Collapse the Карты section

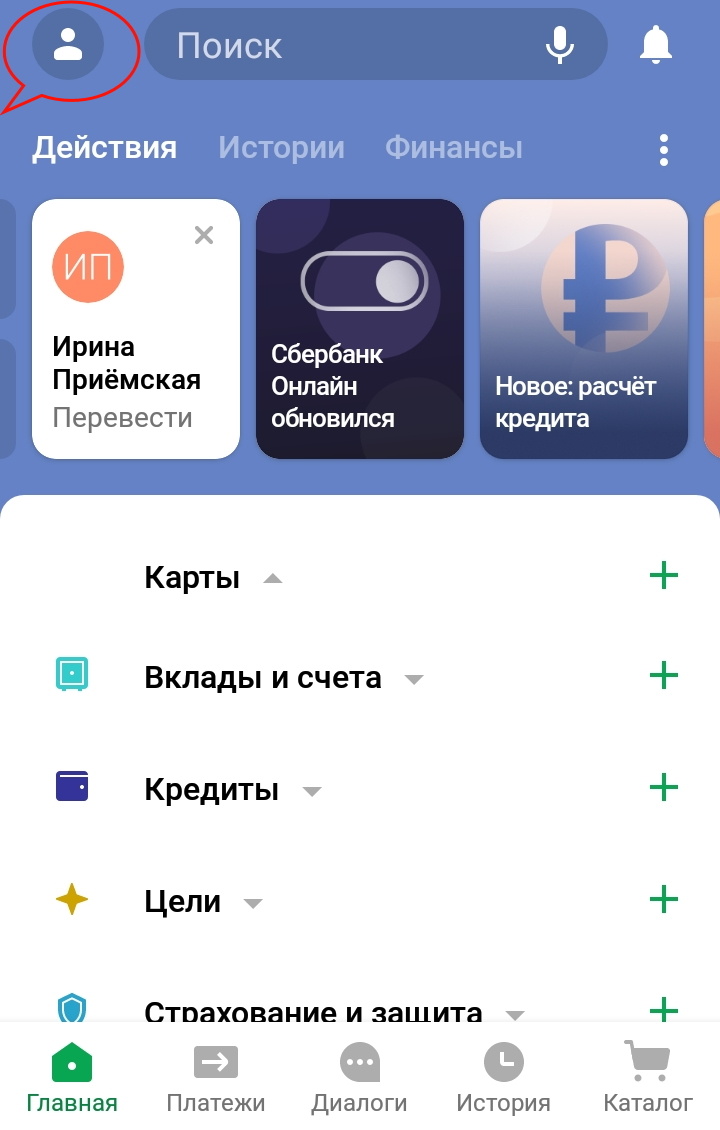click(x=273, y=578)
